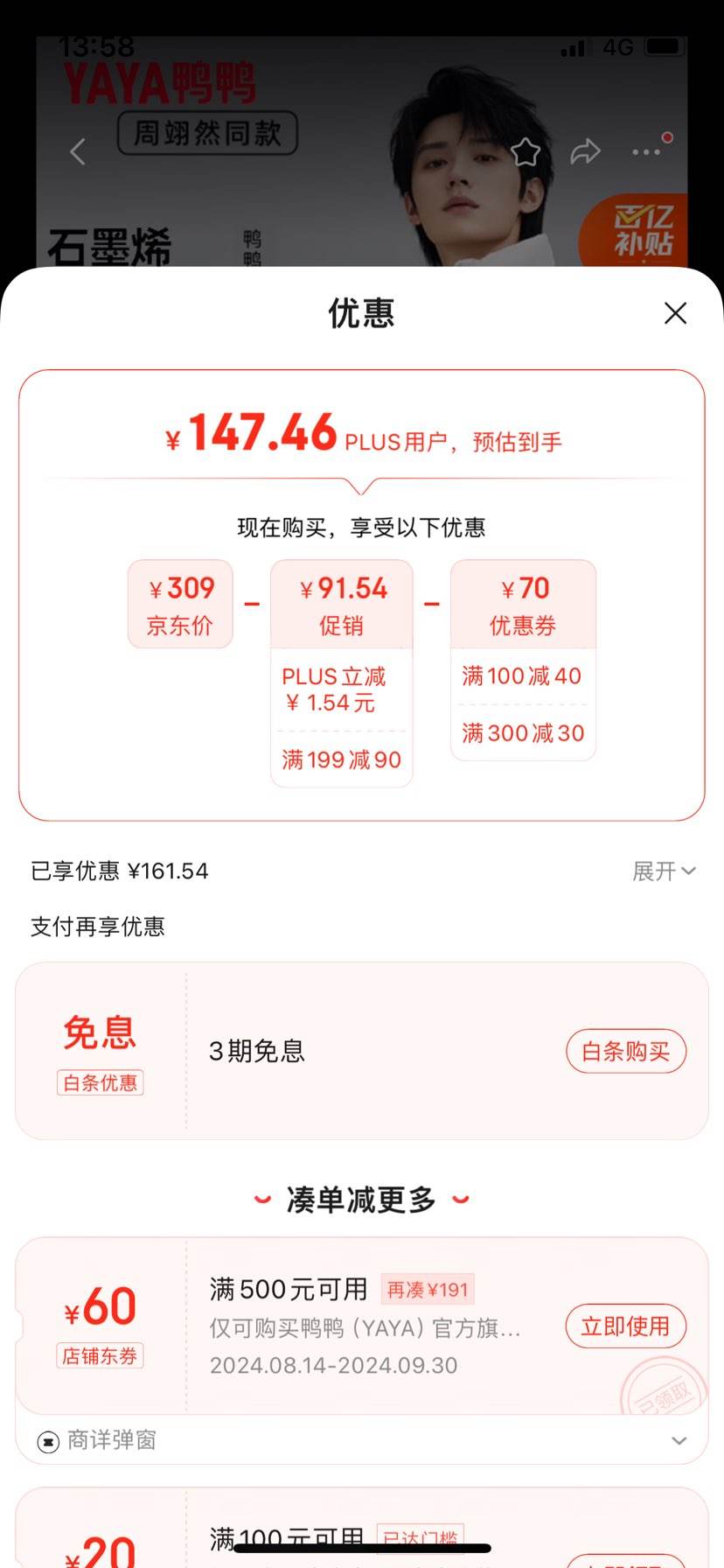The width and height of the screenshot is (724, 1568).
Task: Tap the 白条购买 button
Action: [x=625, y=1051]
